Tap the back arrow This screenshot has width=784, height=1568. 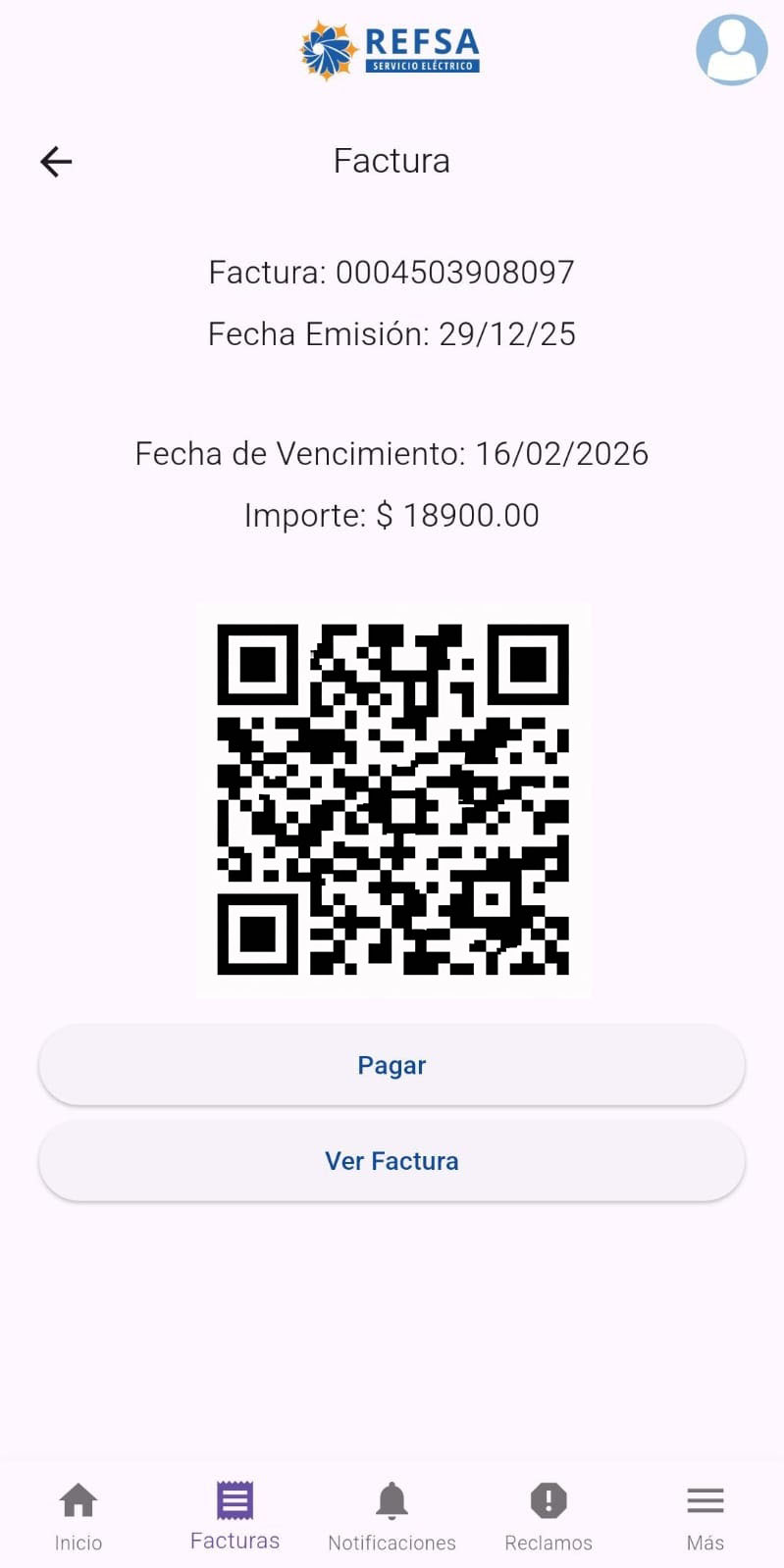[x=56, y=161]
